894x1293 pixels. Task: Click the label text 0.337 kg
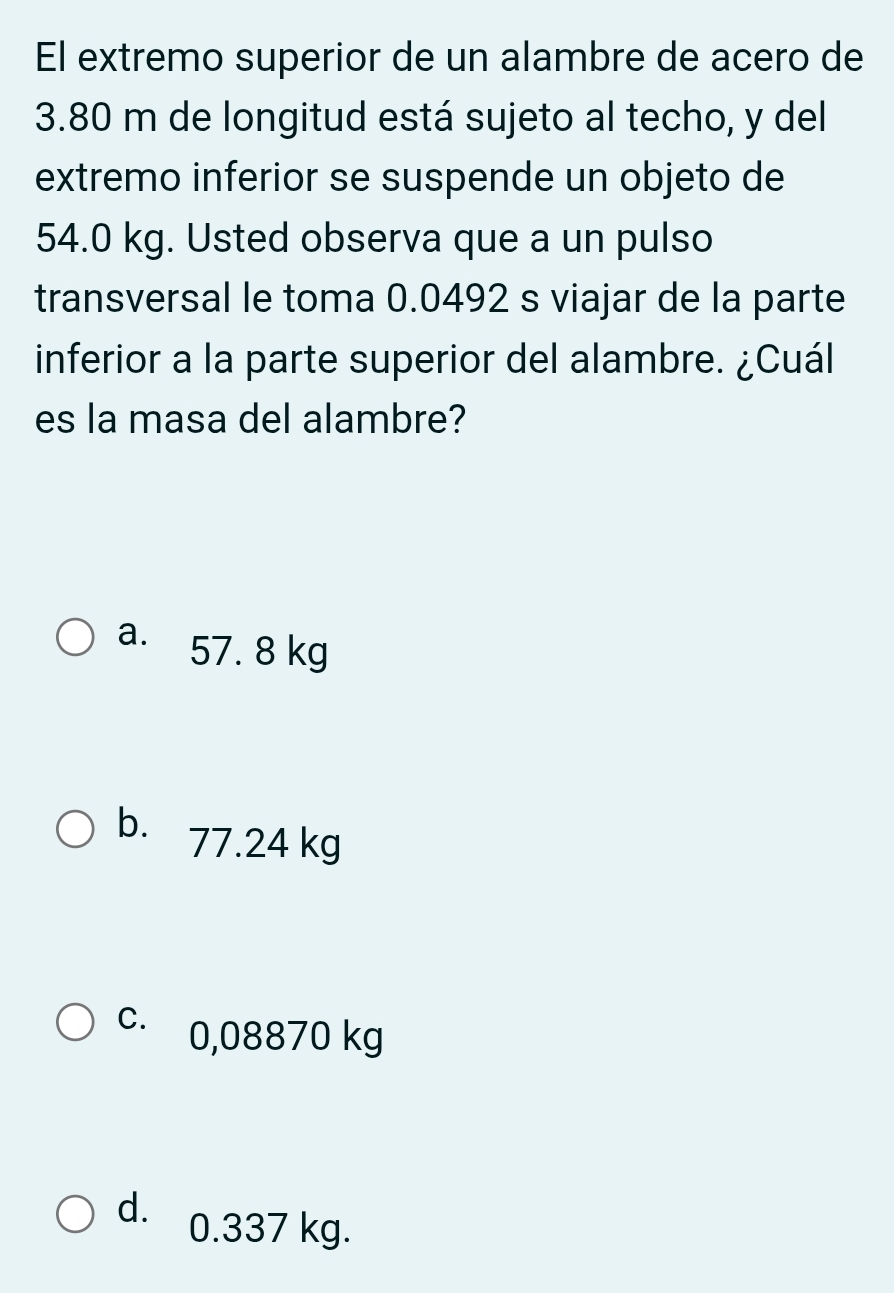(266, 1230)
